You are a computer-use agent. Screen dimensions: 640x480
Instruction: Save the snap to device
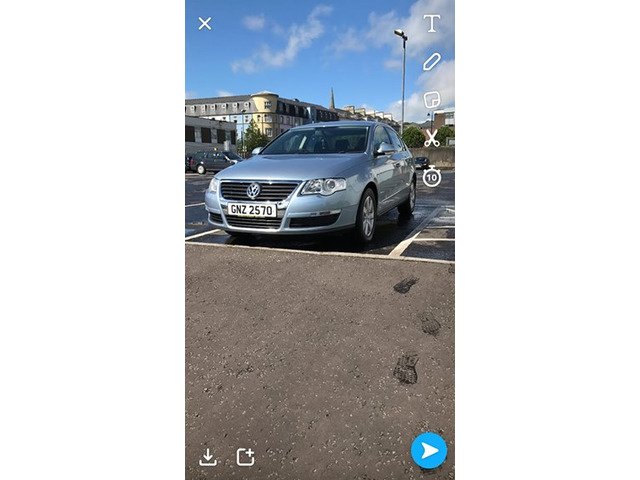click(208, 456)
